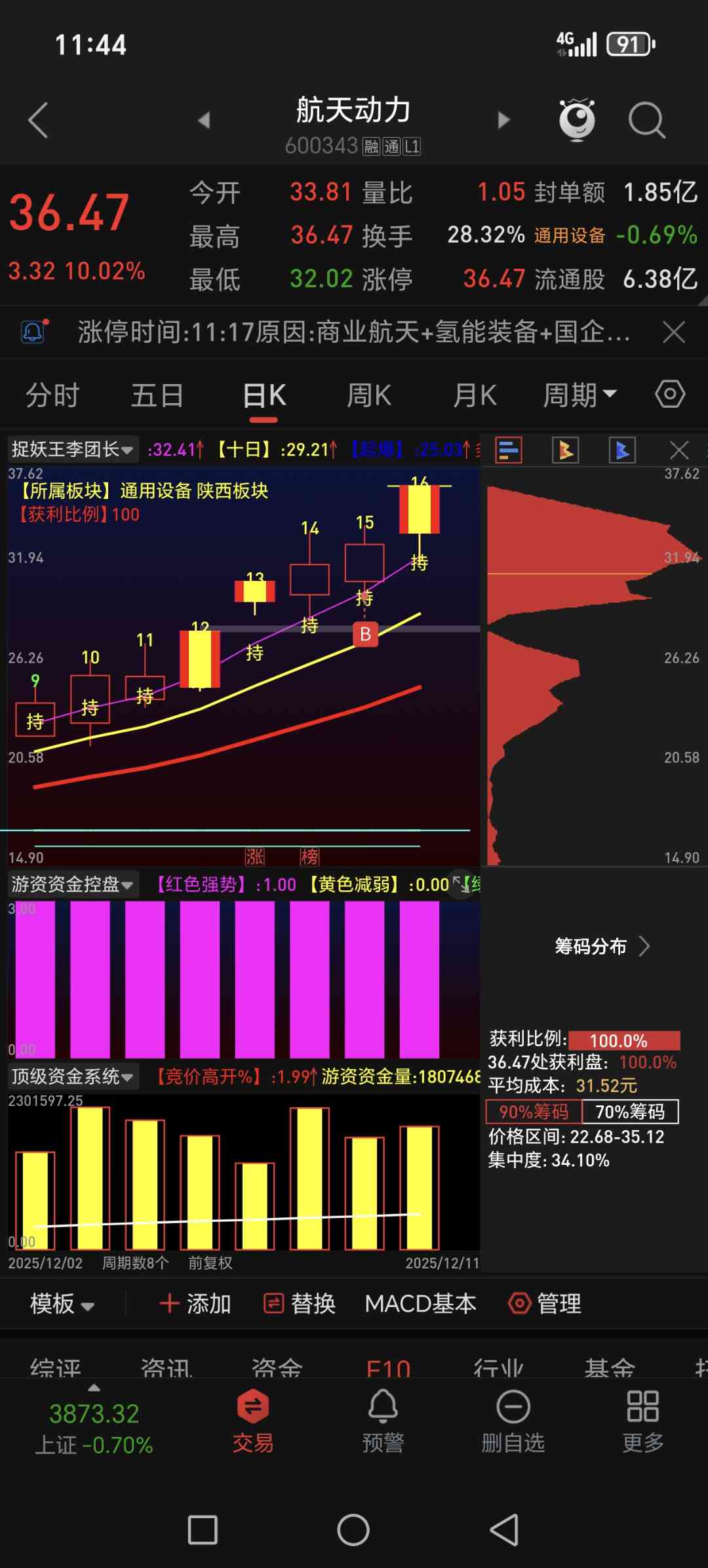Switch to the 分时 chart tab
708x1568 pixels.
click(x=52, y=395)
